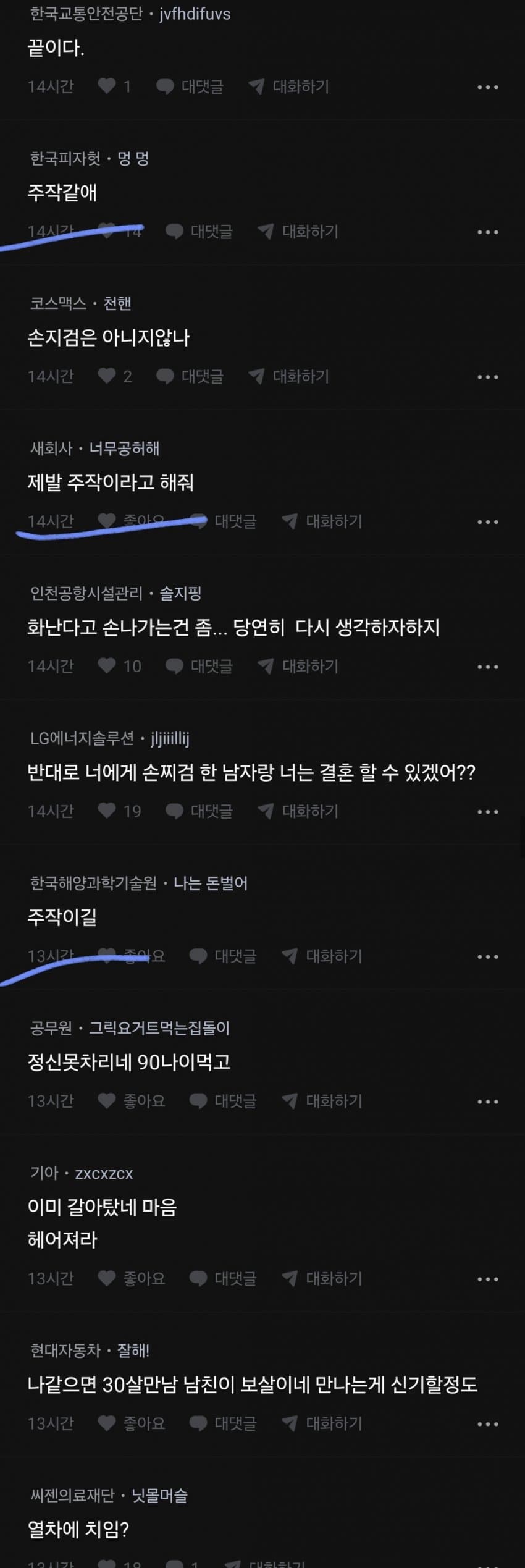The height and width of the screenshot is (1568, 525).
Task: Start a chat with 새회사 너무공허해
Action: (322, 521)
